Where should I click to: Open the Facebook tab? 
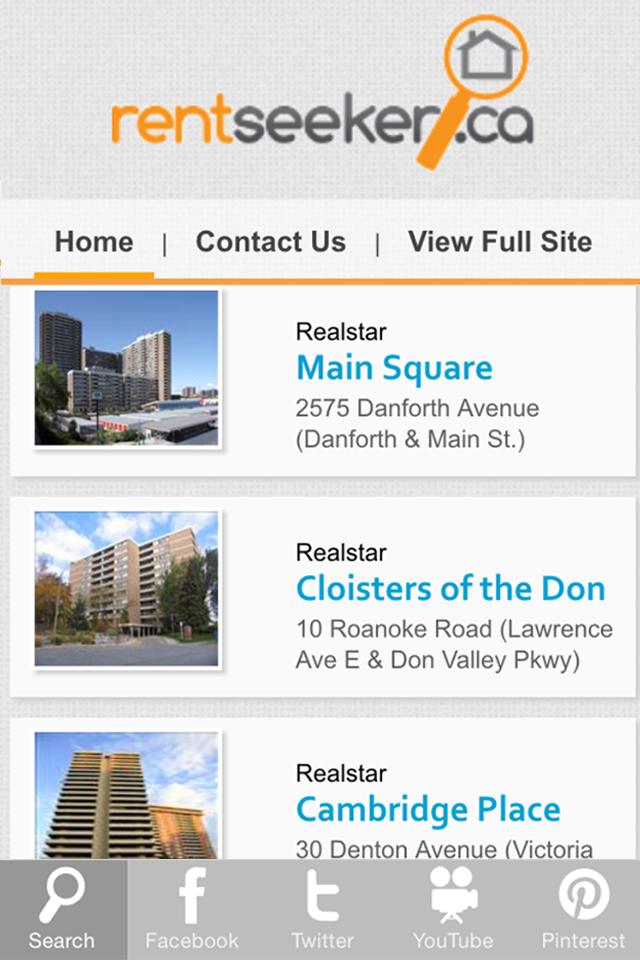tap(192, 910)
